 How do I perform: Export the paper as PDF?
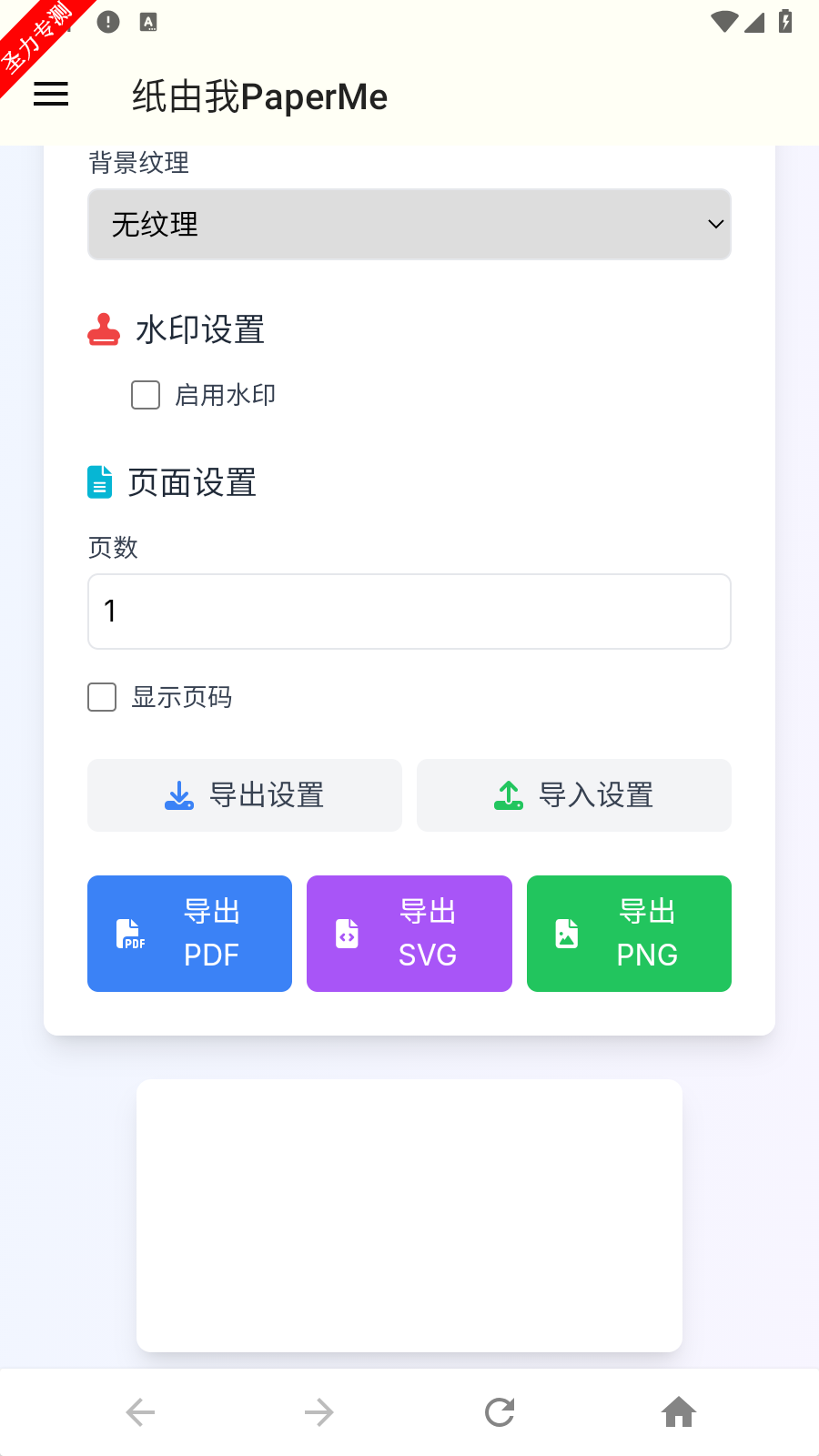tap(189, 934)
